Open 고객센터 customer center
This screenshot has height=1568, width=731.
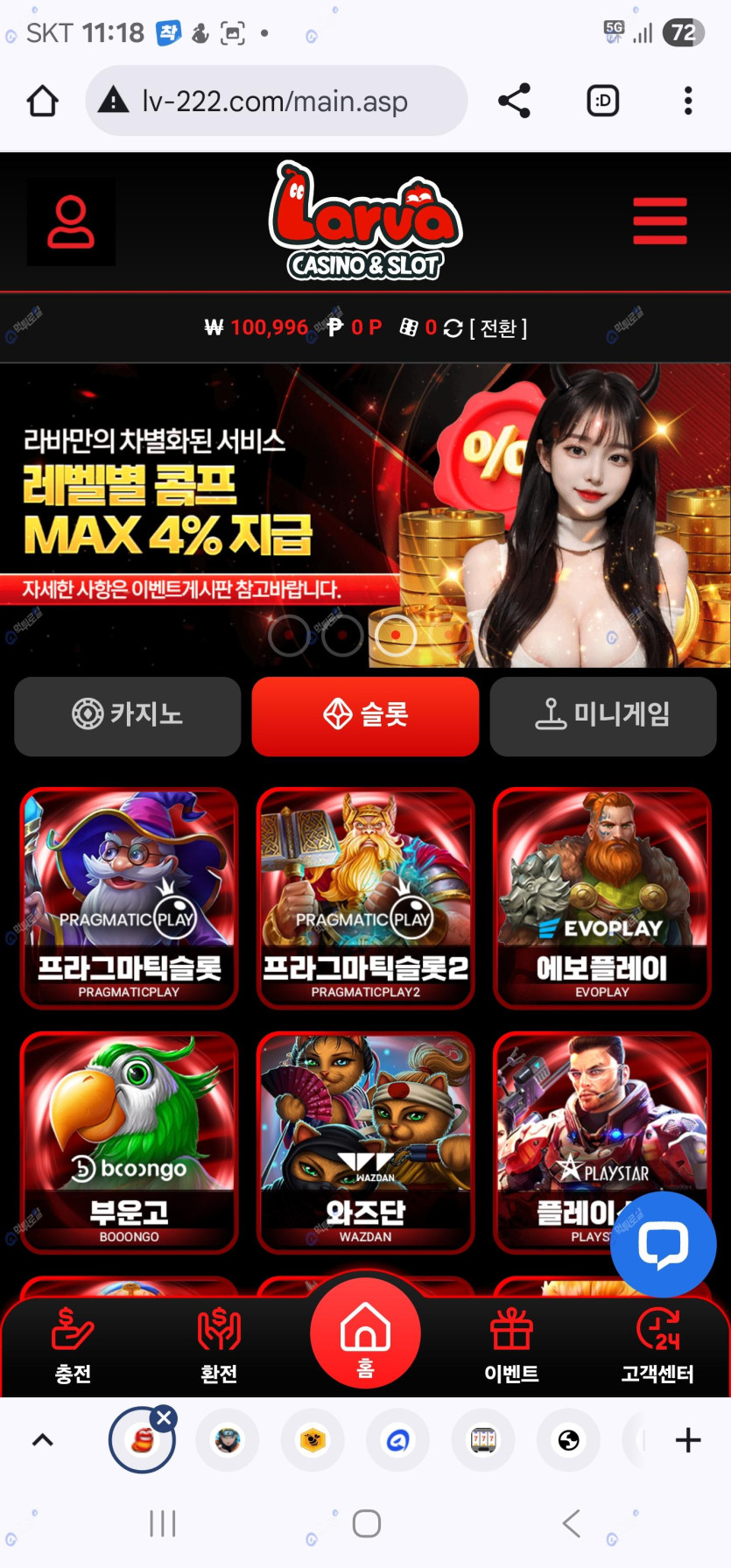(x=657, y=1344)
